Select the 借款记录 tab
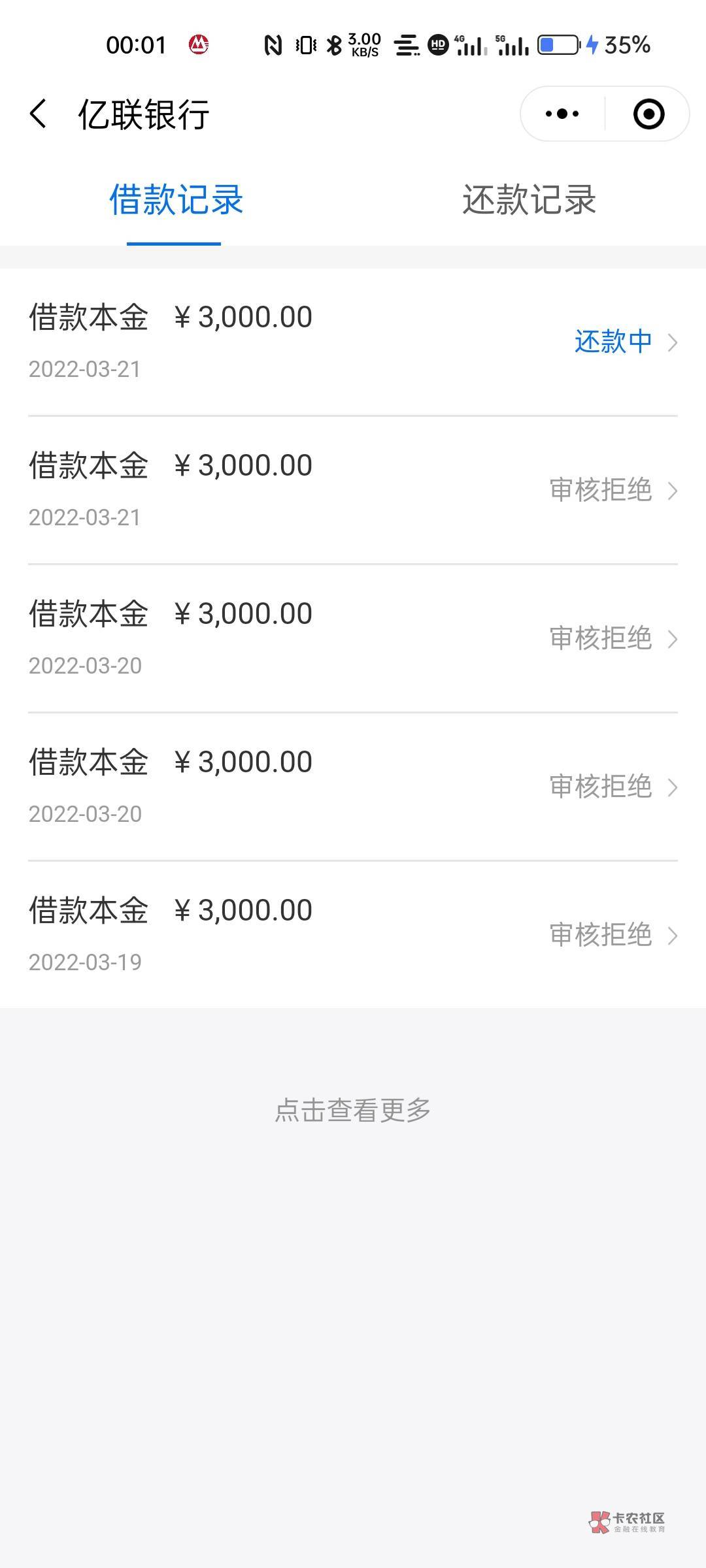Screen dimensions: 706x1568 [x=176, y=199]
